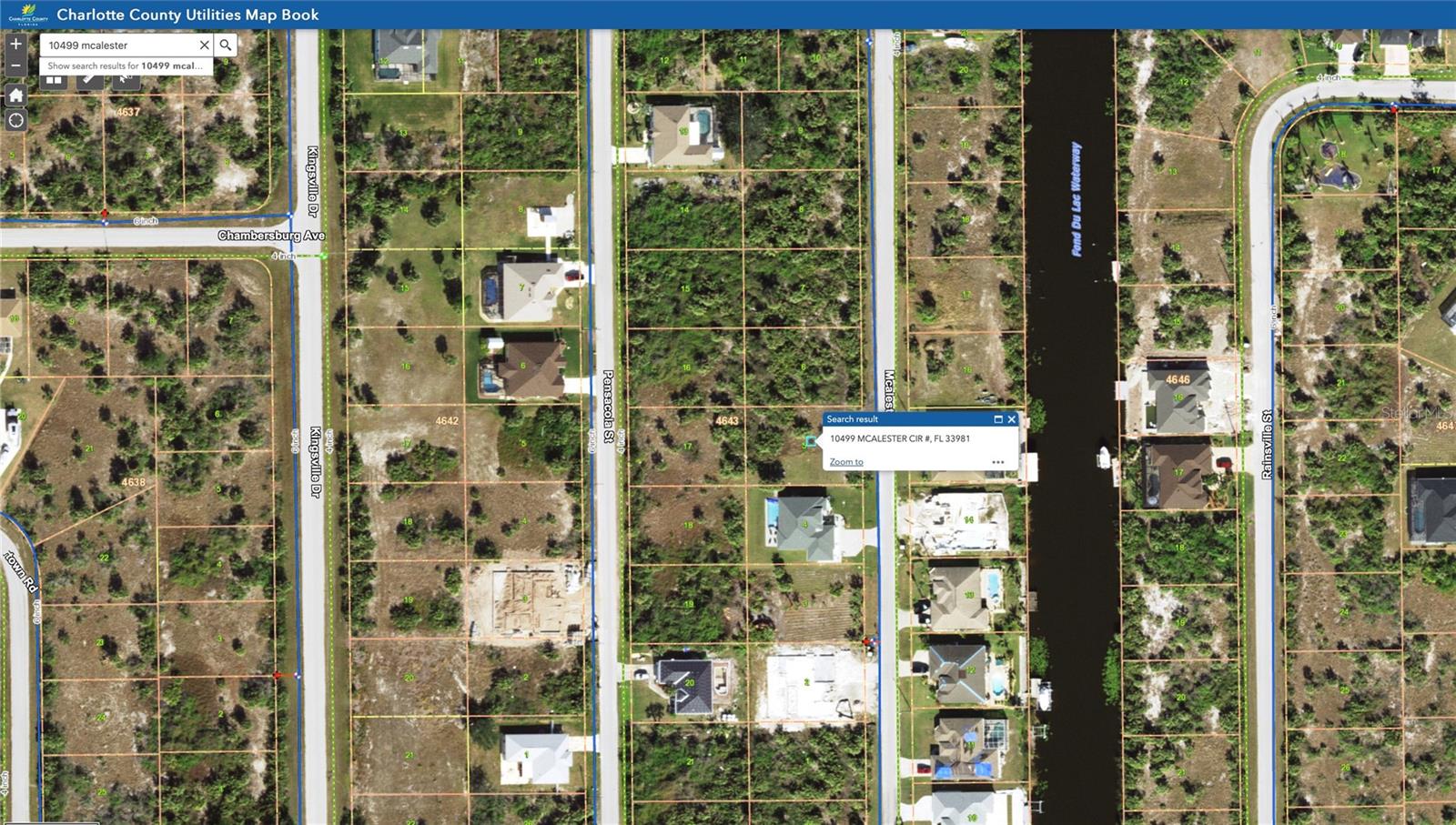Clear the search text '10499 mcalester'

(204, 45)
